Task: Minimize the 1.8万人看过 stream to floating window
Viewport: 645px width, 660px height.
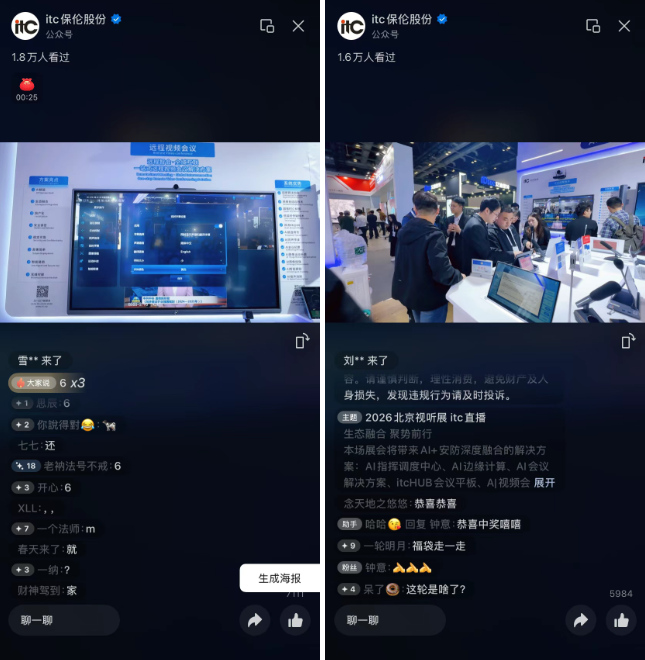Action: pos(267,26)
